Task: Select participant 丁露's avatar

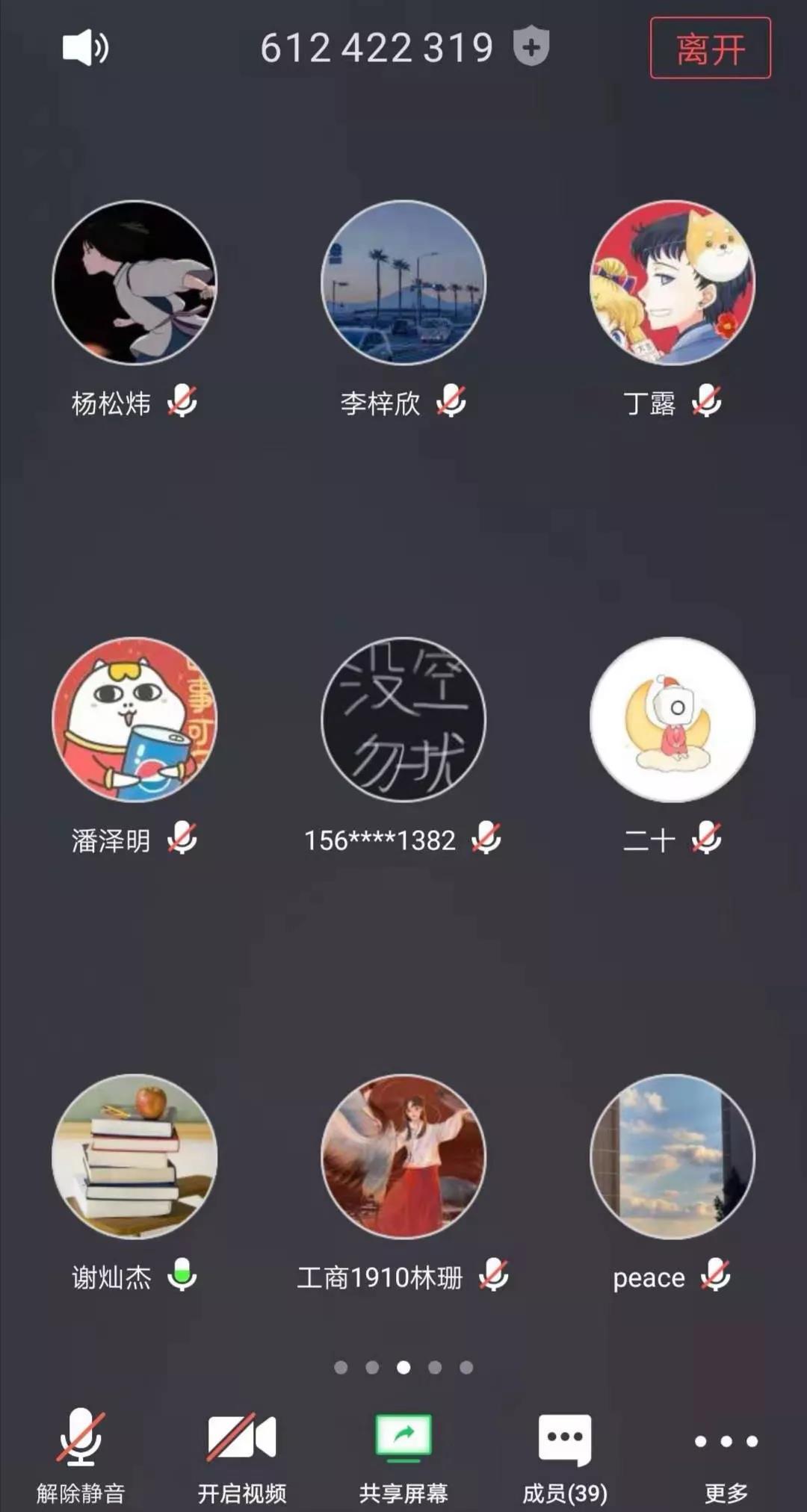Action: tap(672, 282)
